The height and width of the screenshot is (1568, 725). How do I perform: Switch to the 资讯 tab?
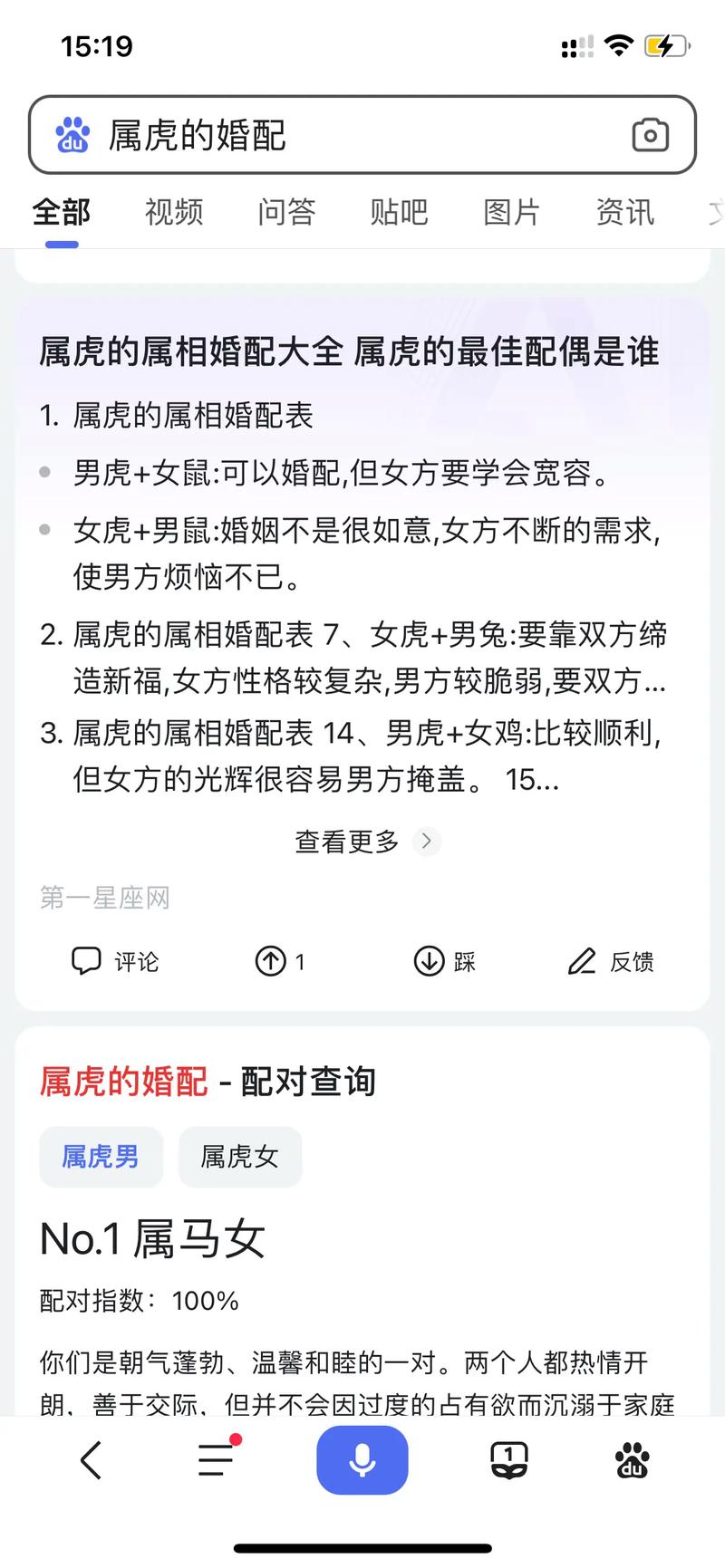pyautogui.click(x=624, y=212)
